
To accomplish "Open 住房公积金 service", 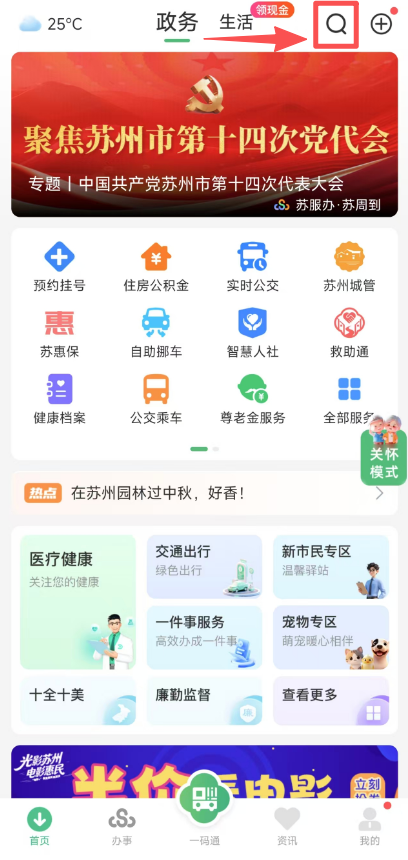I will click(x=156, y=267).
